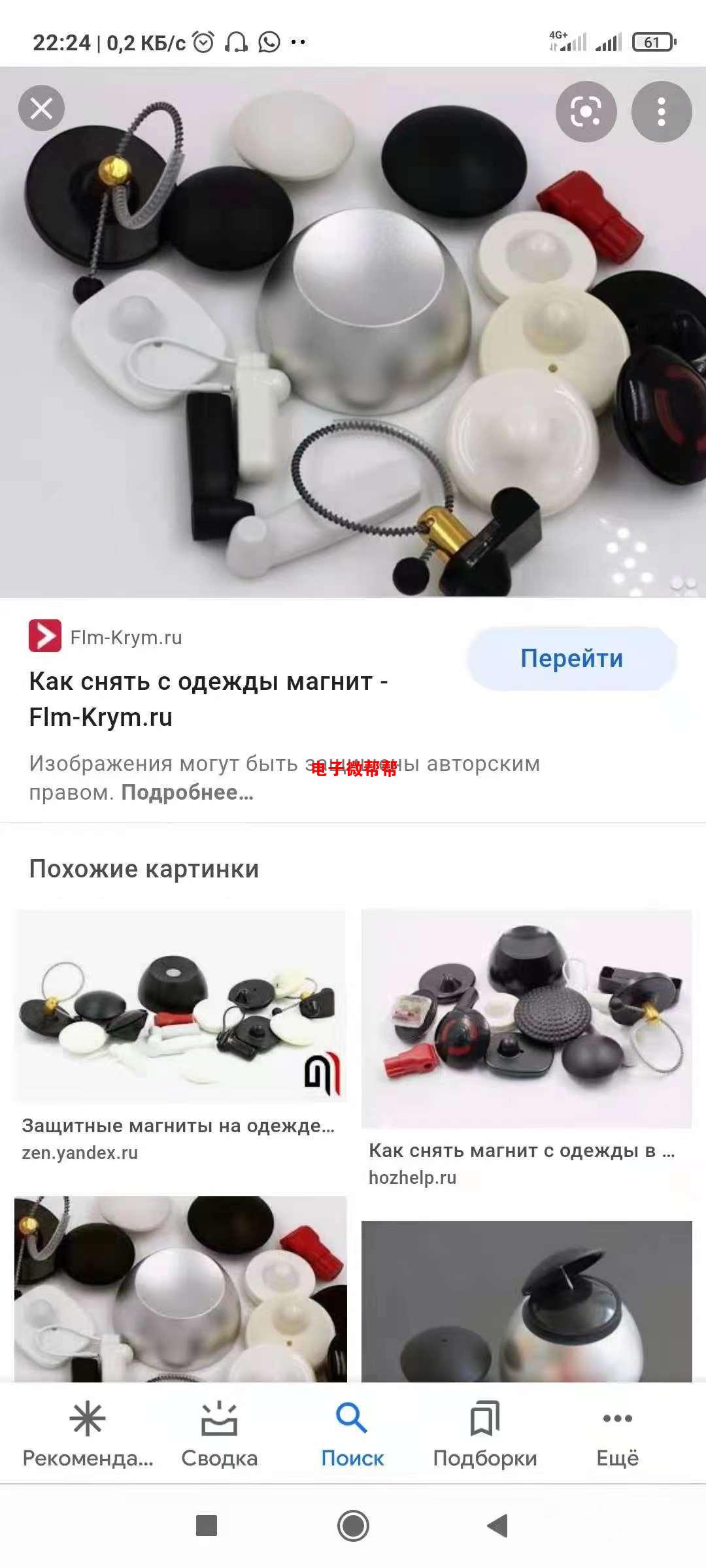Close the image viewer
The image size is (706, 1568).
(x=41, y=108)
